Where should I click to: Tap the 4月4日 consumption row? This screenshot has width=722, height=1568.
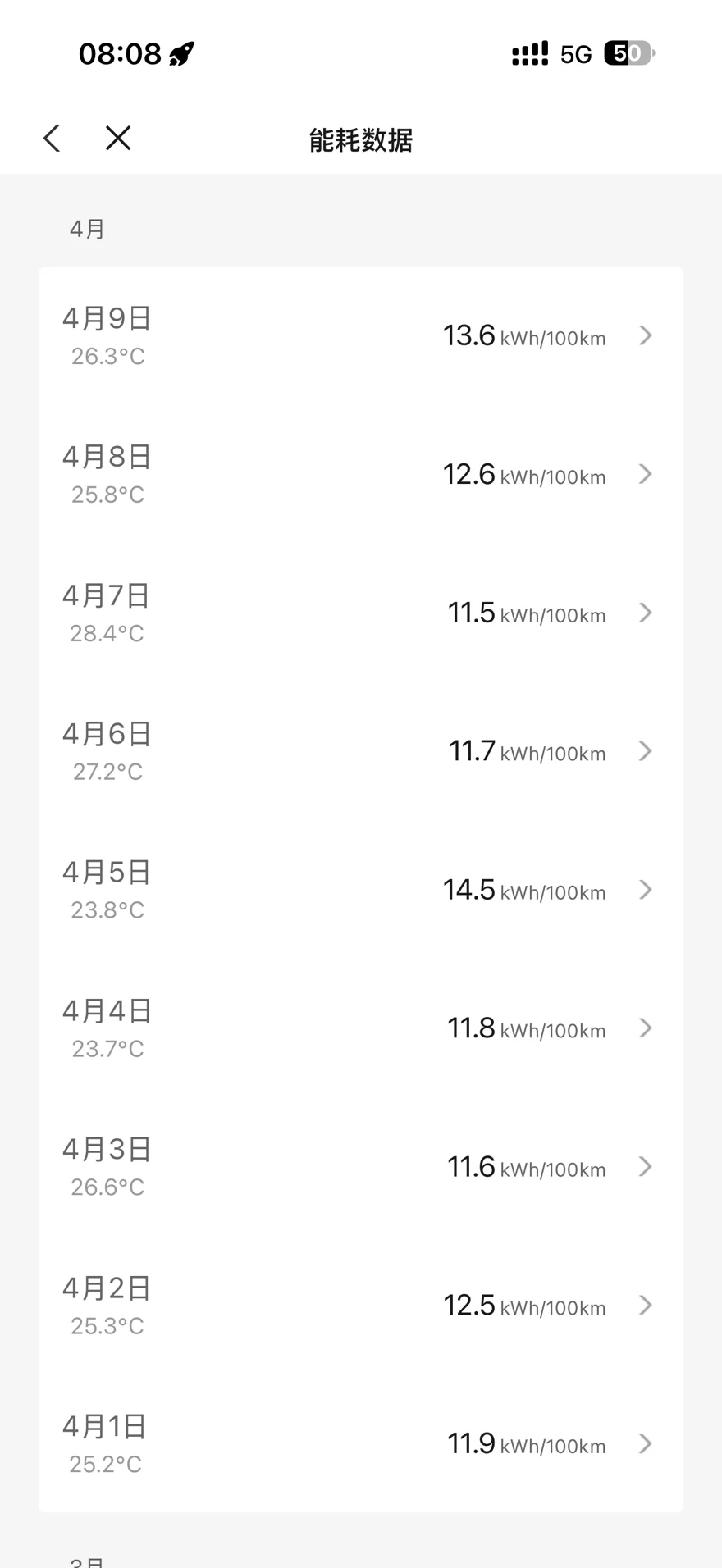(x=360, y=1028)
